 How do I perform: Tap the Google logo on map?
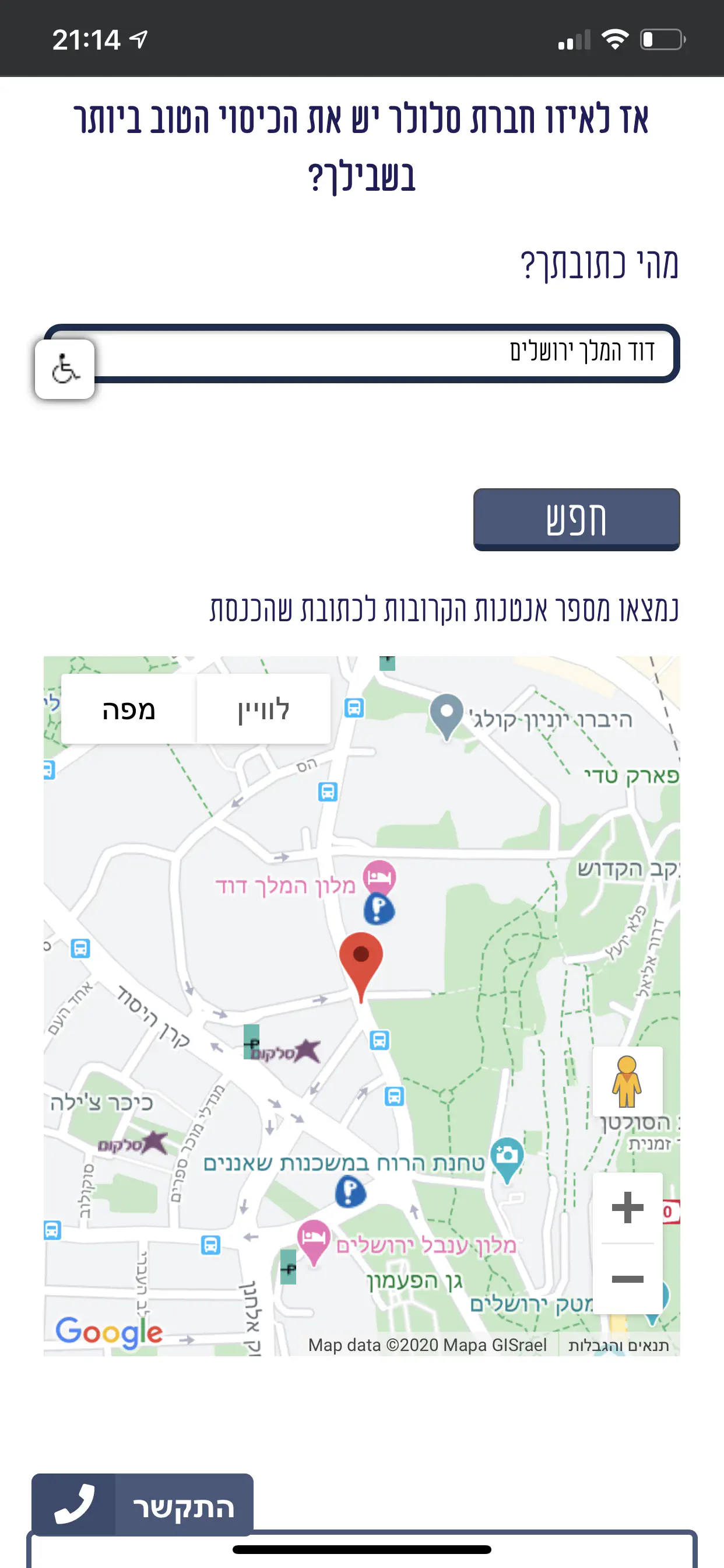pos(110,1332)
